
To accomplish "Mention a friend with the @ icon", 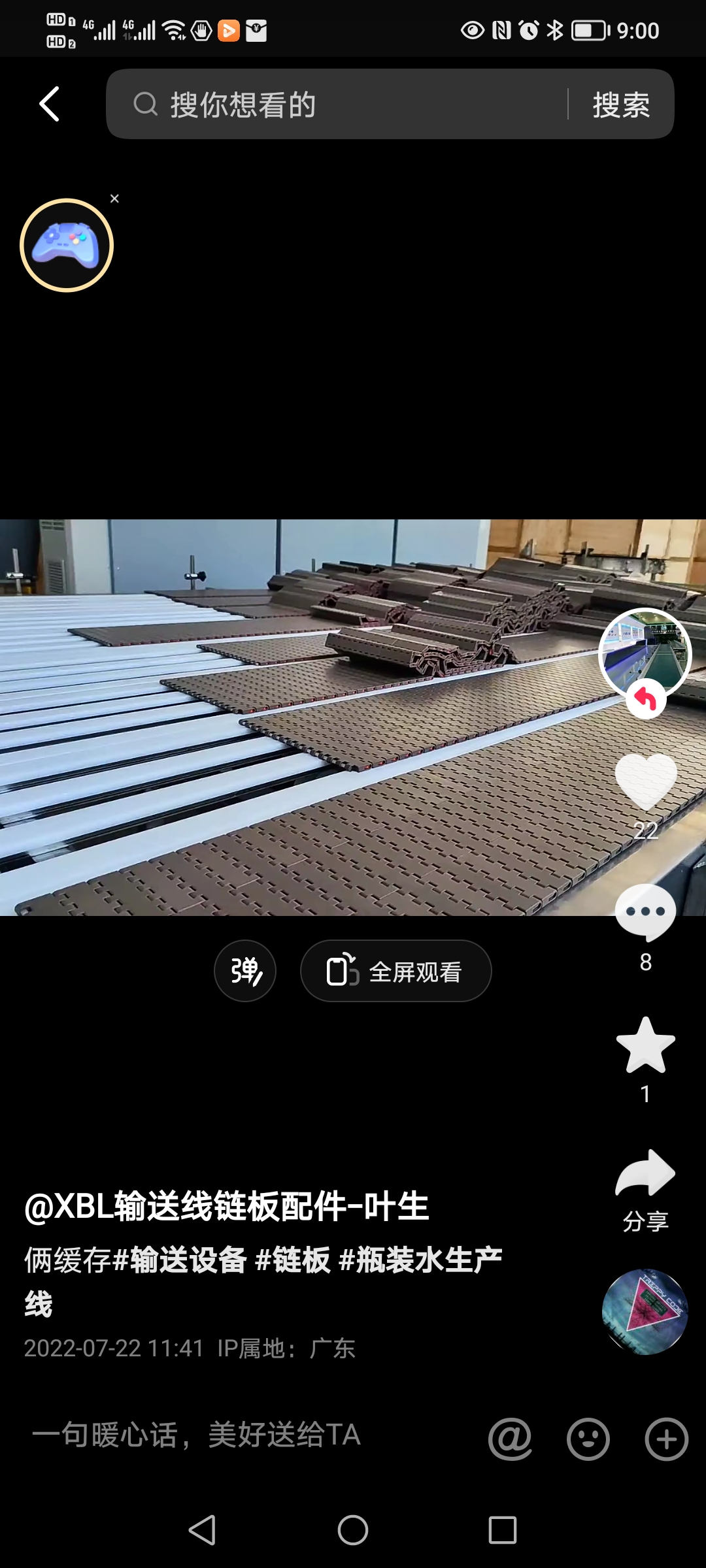I will click(510, 1439).
